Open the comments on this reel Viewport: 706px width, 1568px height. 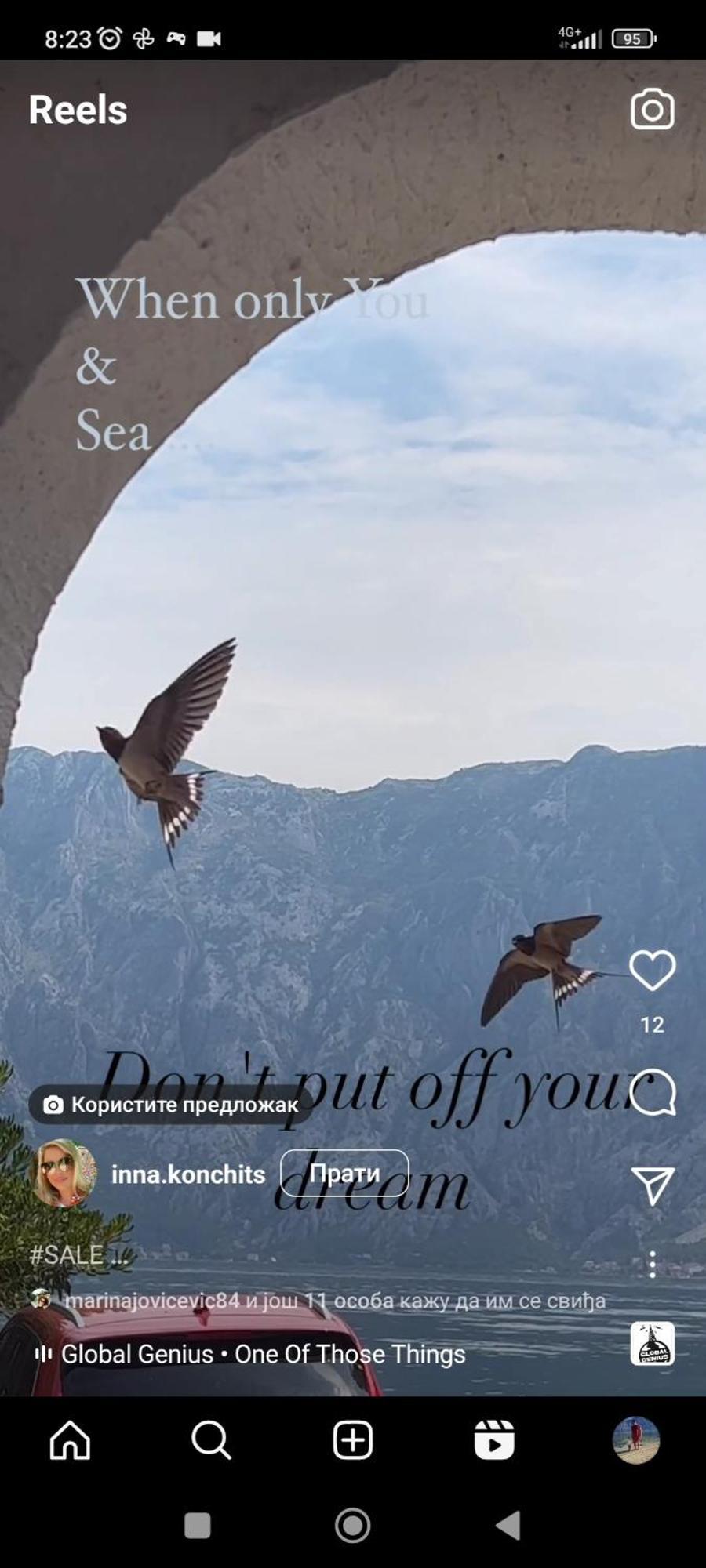[652, 1091]
